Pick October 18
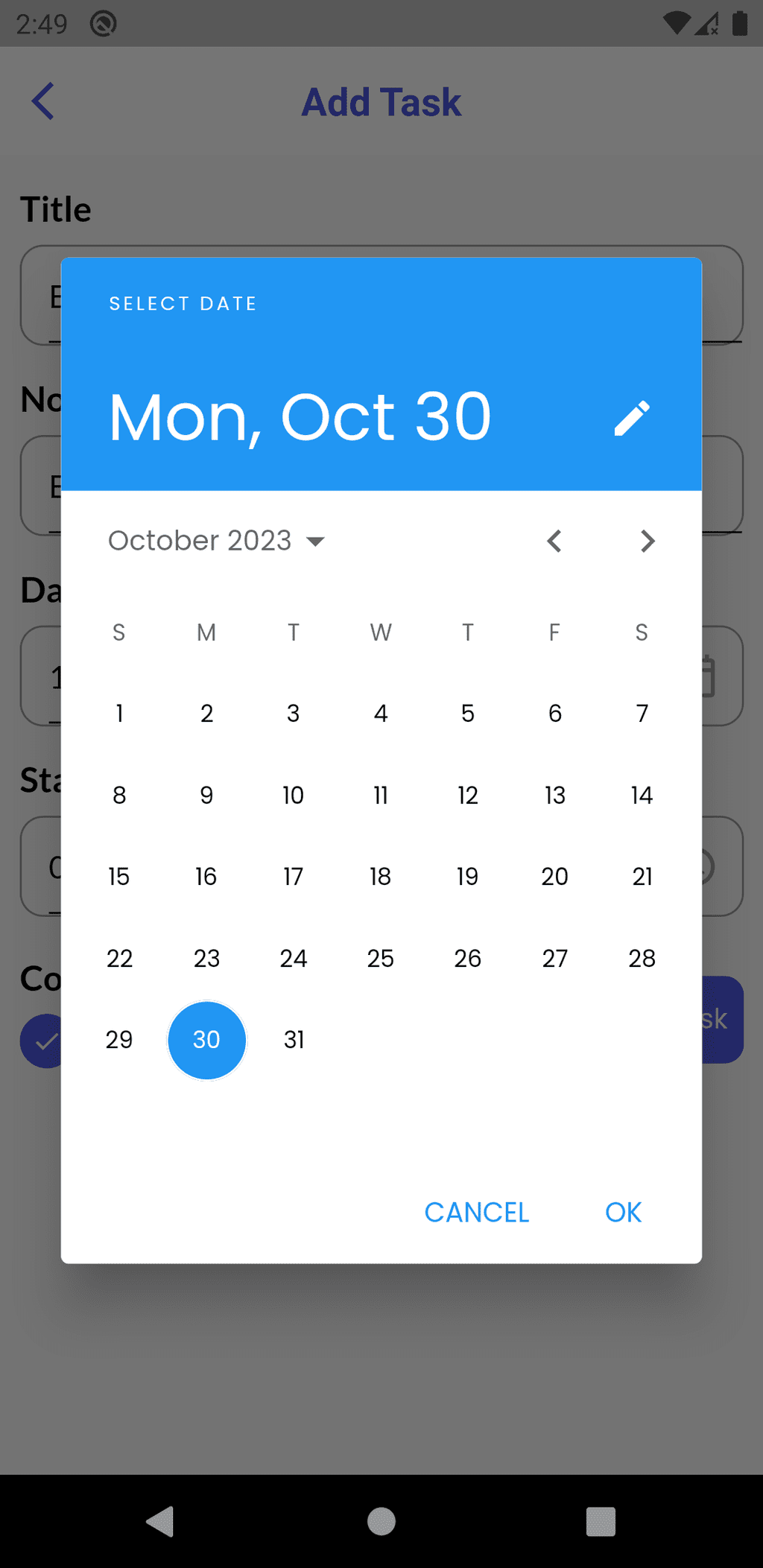The height and width of the screenshot is (1568, 763). click(x=380, y=877)
